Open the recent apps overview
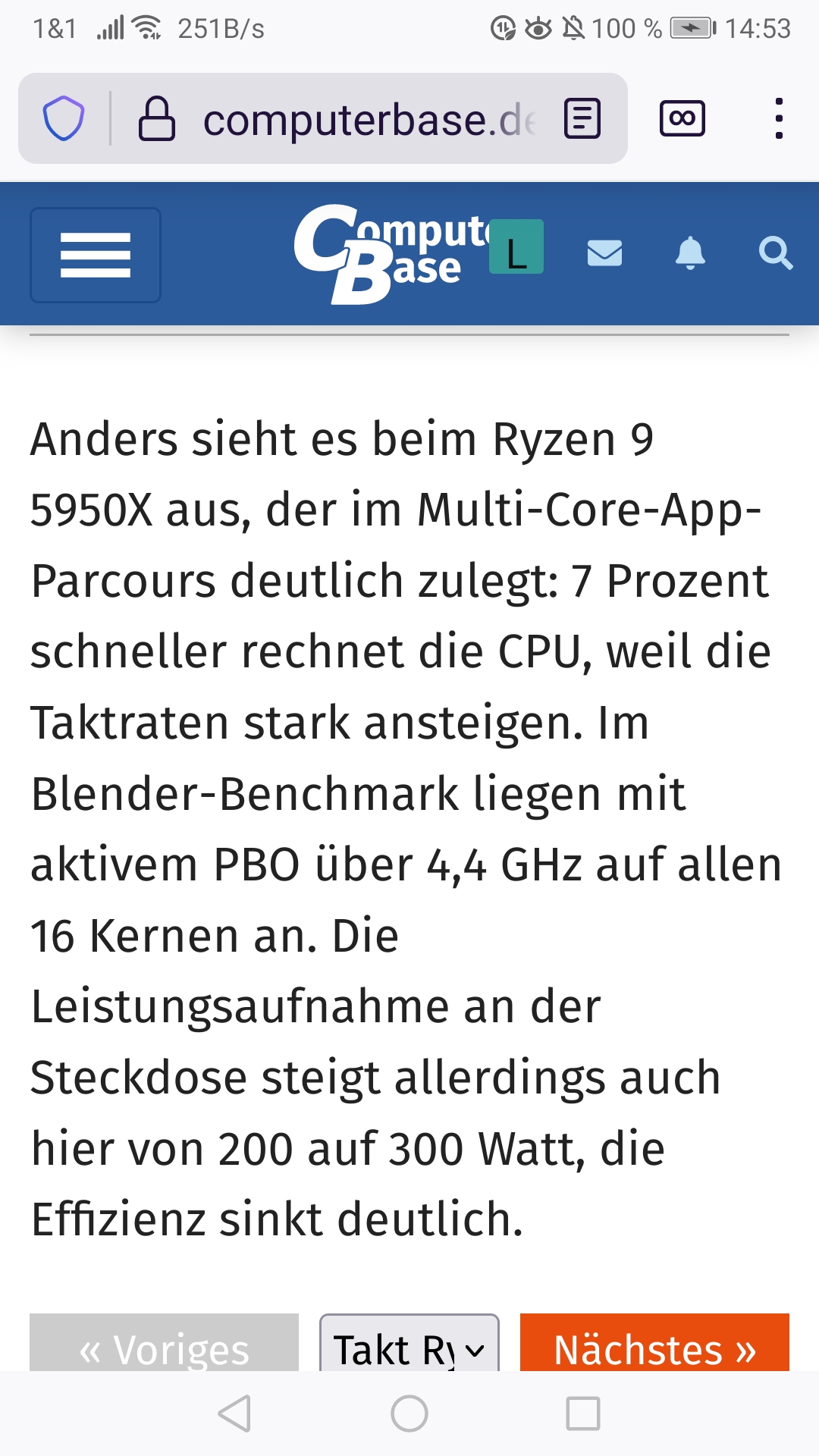This screenshot has height=1456, width=819. pos(583,1414)
